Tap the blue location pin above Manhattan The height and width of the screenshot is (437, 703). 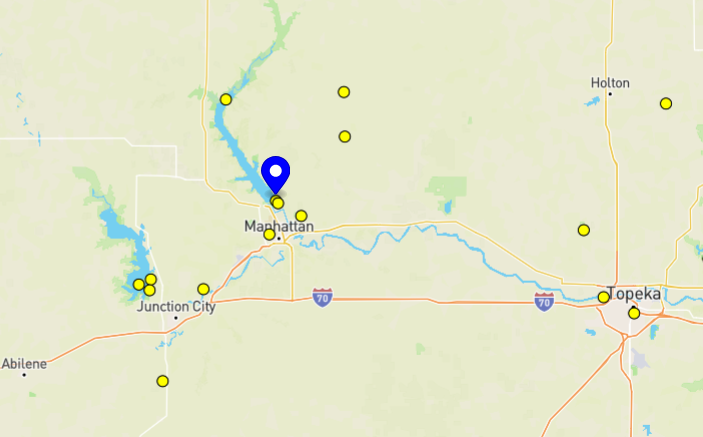275,174
